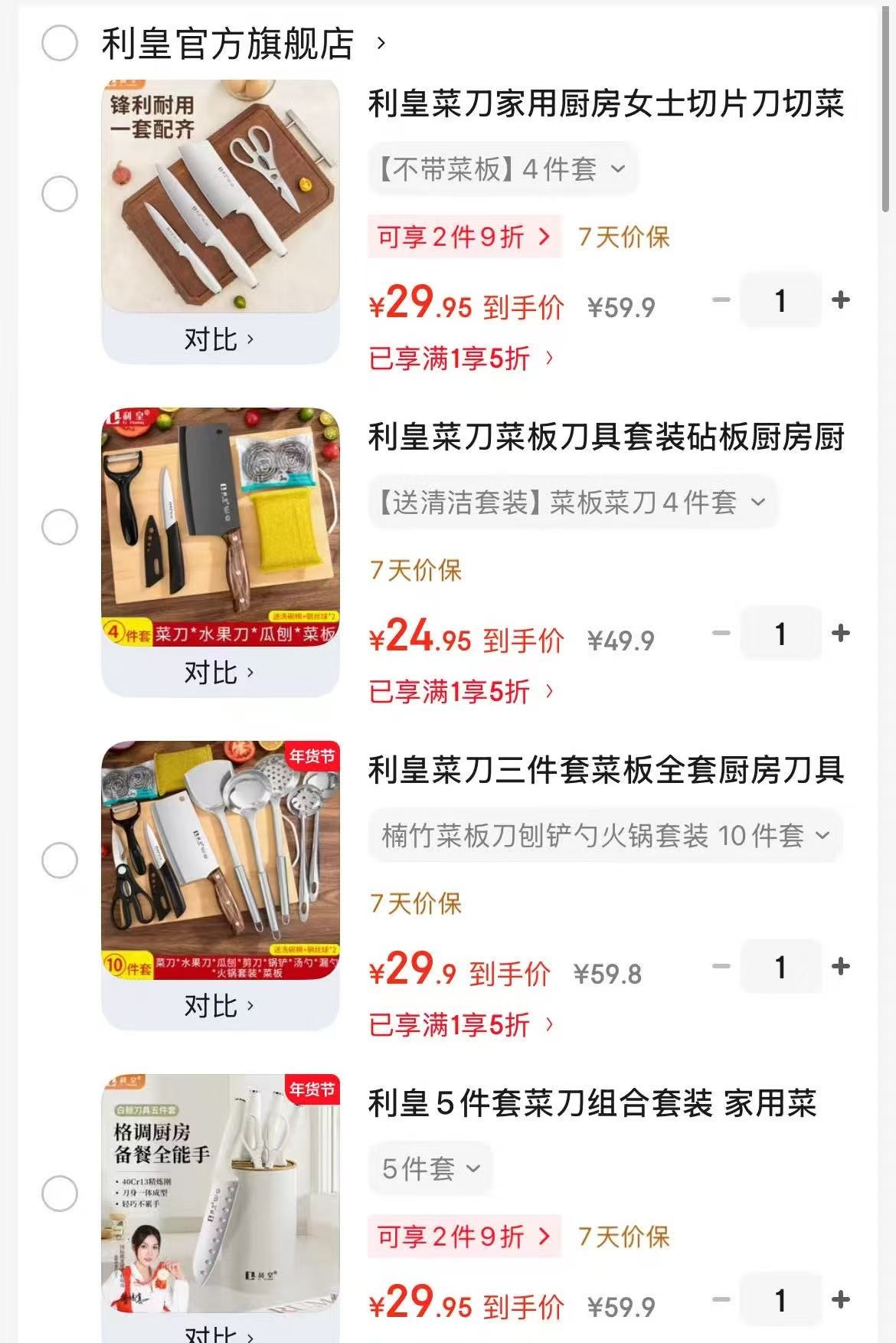Tick the 利皇菜刀三件套菜板全套 item checkbox
Image resolution: width=896 pixels, height=1343 pixels.
(60, 860)
